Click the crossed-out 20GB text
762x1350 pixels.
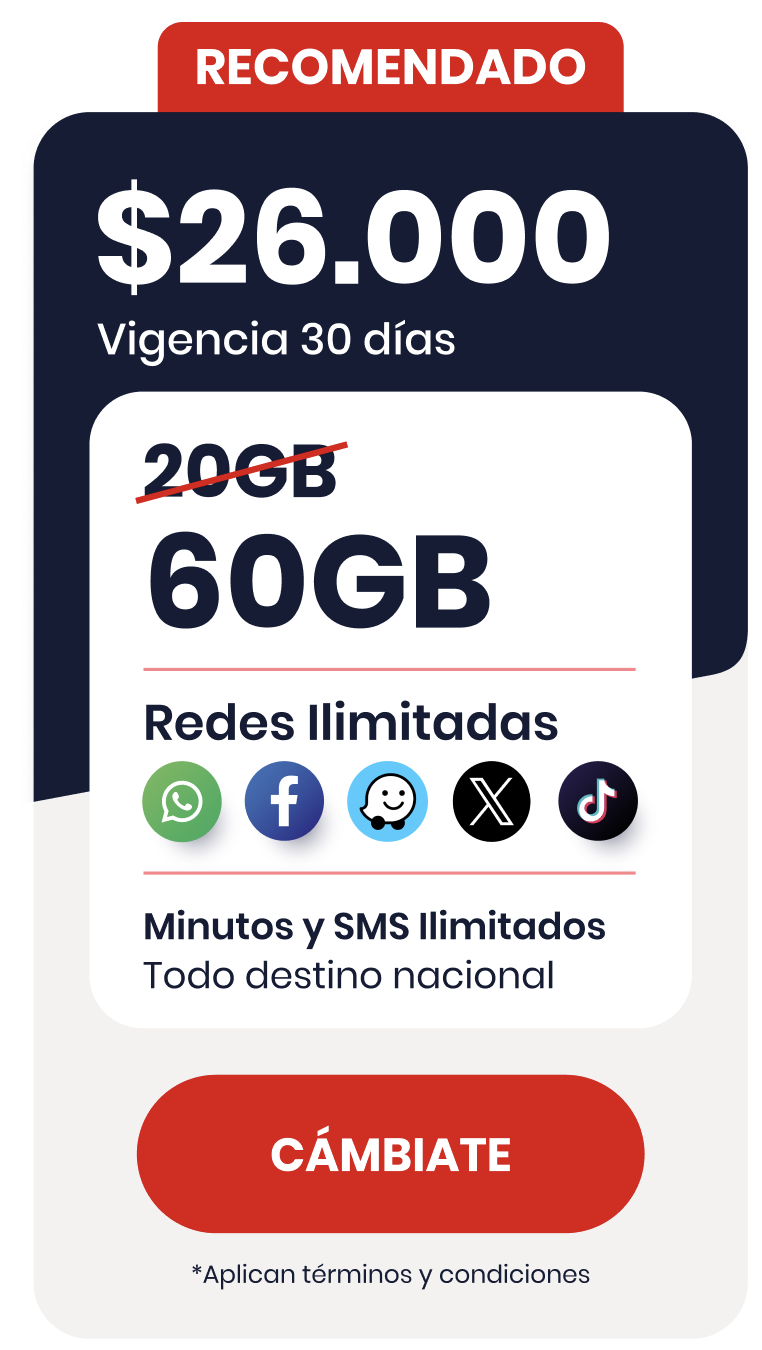(x=240, y=470)
